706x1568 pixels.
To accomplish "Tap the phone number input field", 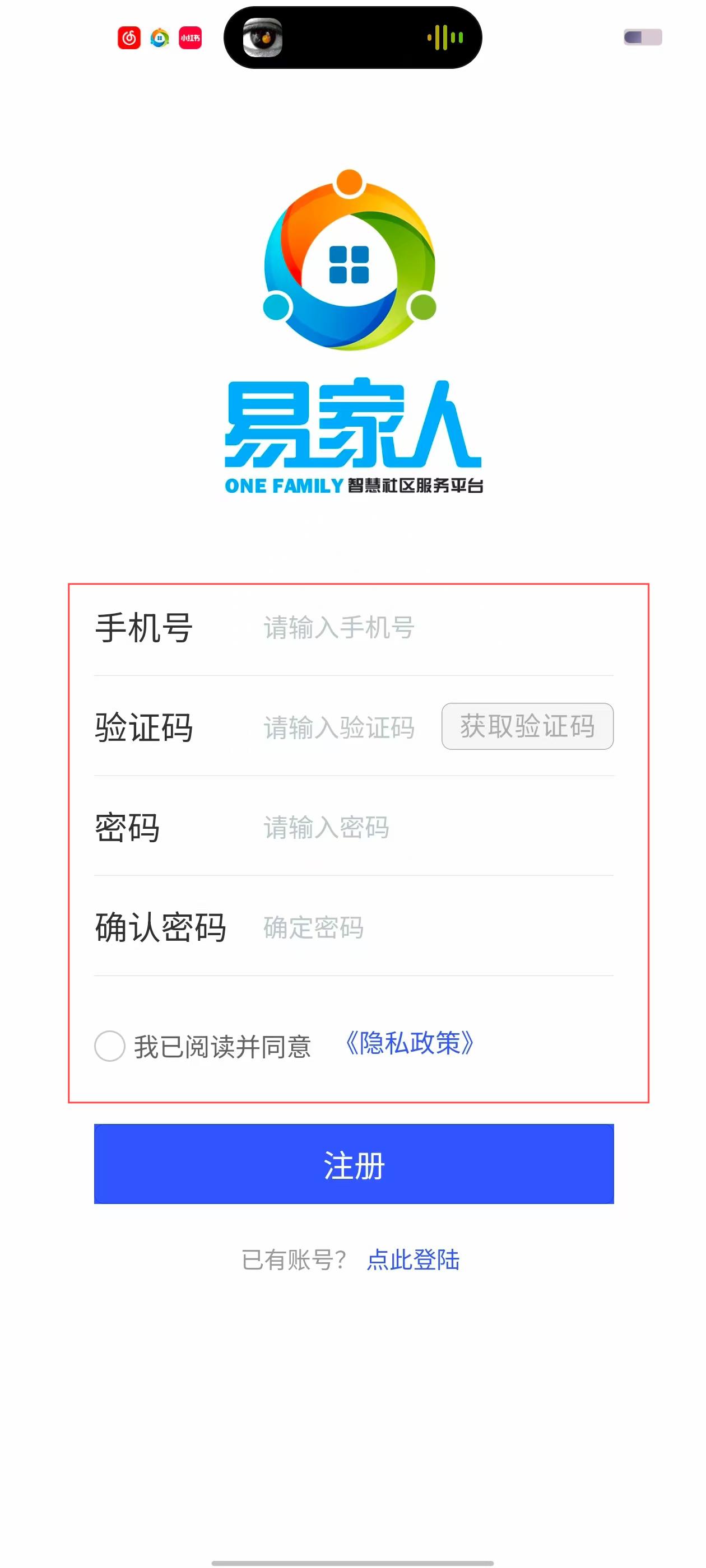I will pyautogui.click(x=426, y=628).
